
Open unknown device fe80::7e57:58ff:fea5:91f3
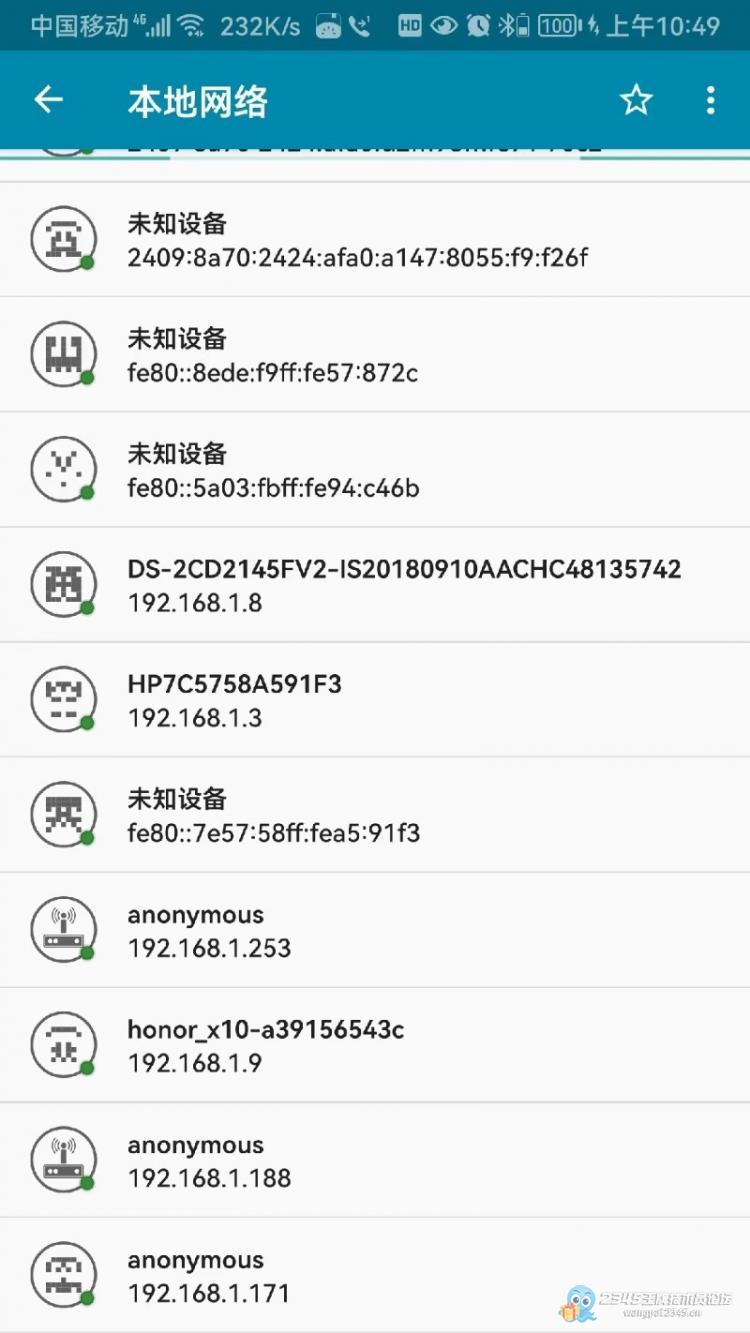coord(375,815)
